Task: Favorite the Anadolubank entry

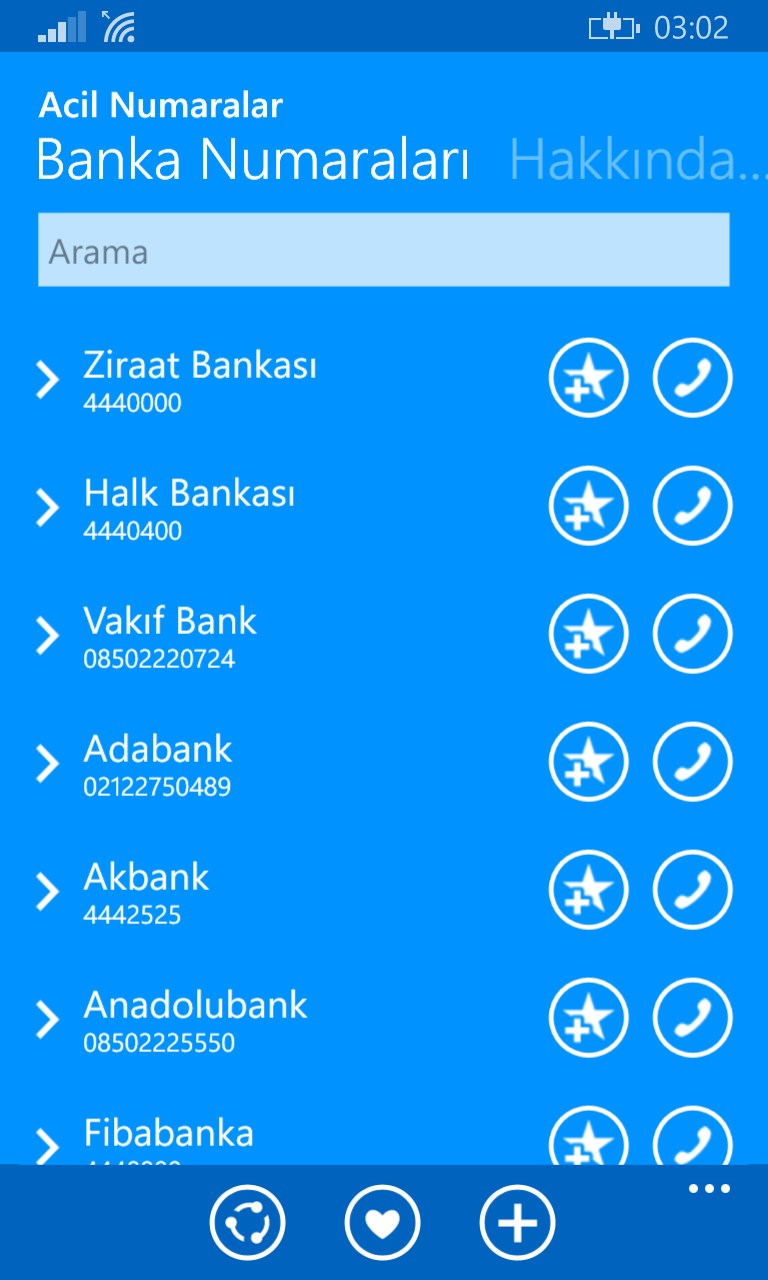Action: pyautogui.click(x=588, y=1018)
